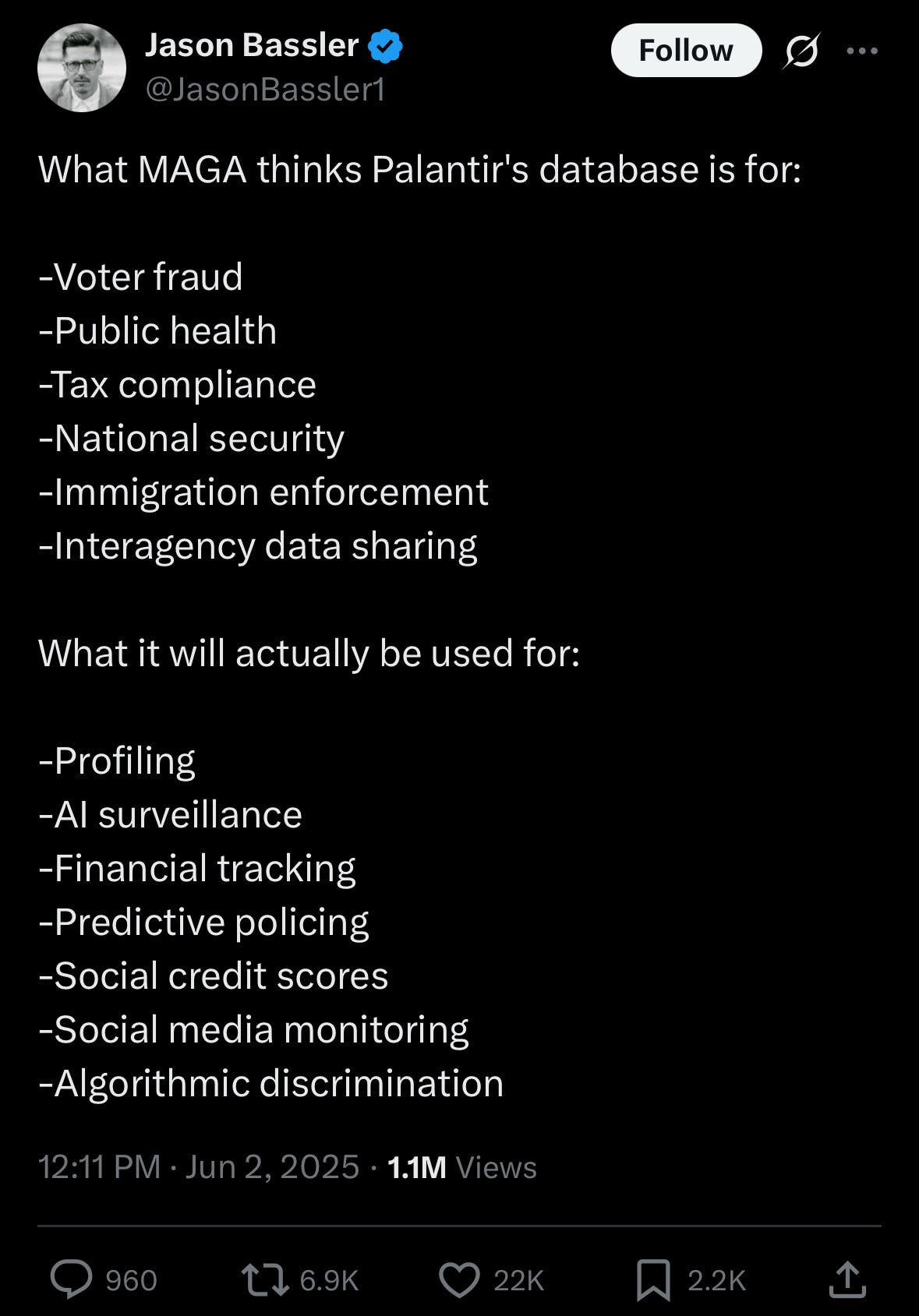View the 1.1M Views analytics
The image size is (919, 1316).
point(461,1167)
